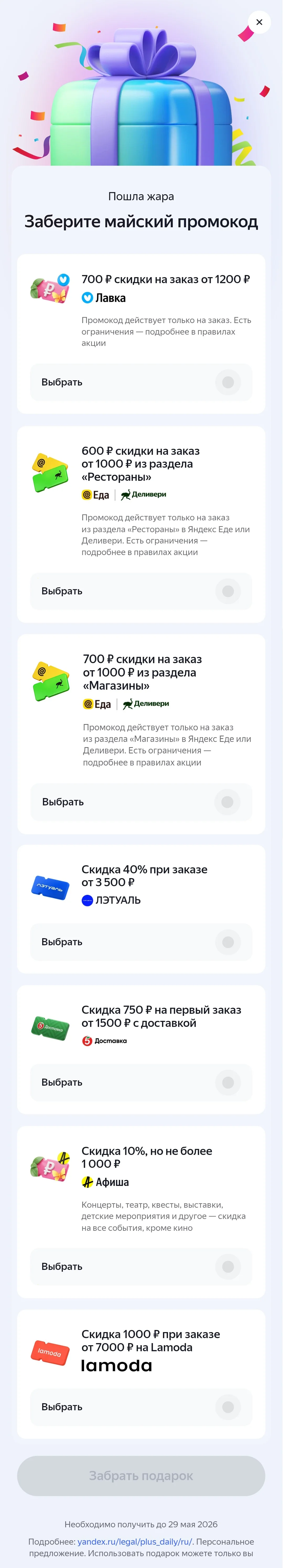Pick the Пятёрочка Доставка 750 ₽ discount
The height and width of the screenshot is (1568, 283).
(141, 1082)
